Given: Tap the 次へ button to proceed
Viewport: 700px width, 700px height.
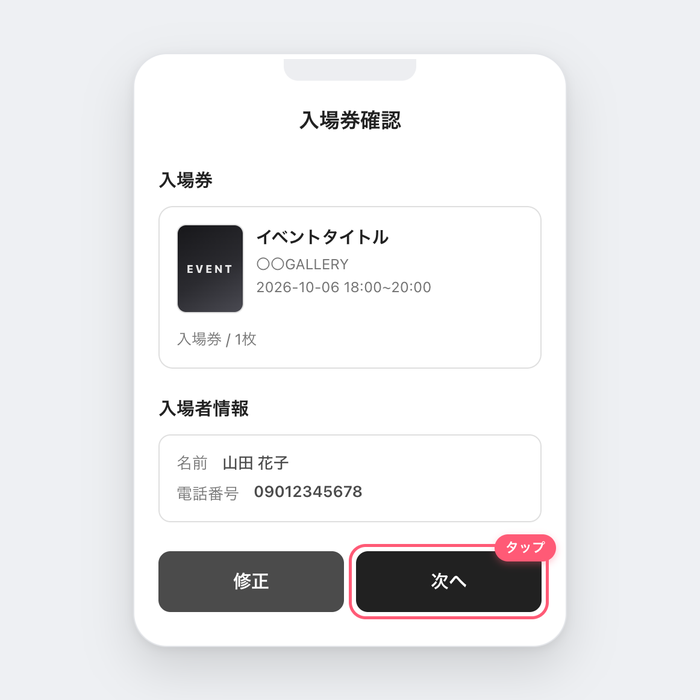Looking at the screenshot, I should tap(449, 581).
